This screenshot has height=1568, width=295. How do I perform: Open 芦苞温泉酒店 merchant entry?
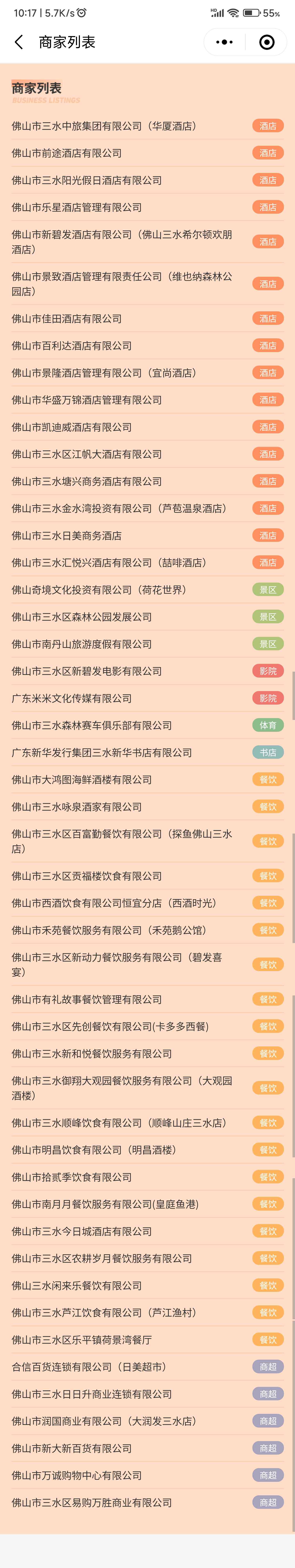[x=119, y=508]
